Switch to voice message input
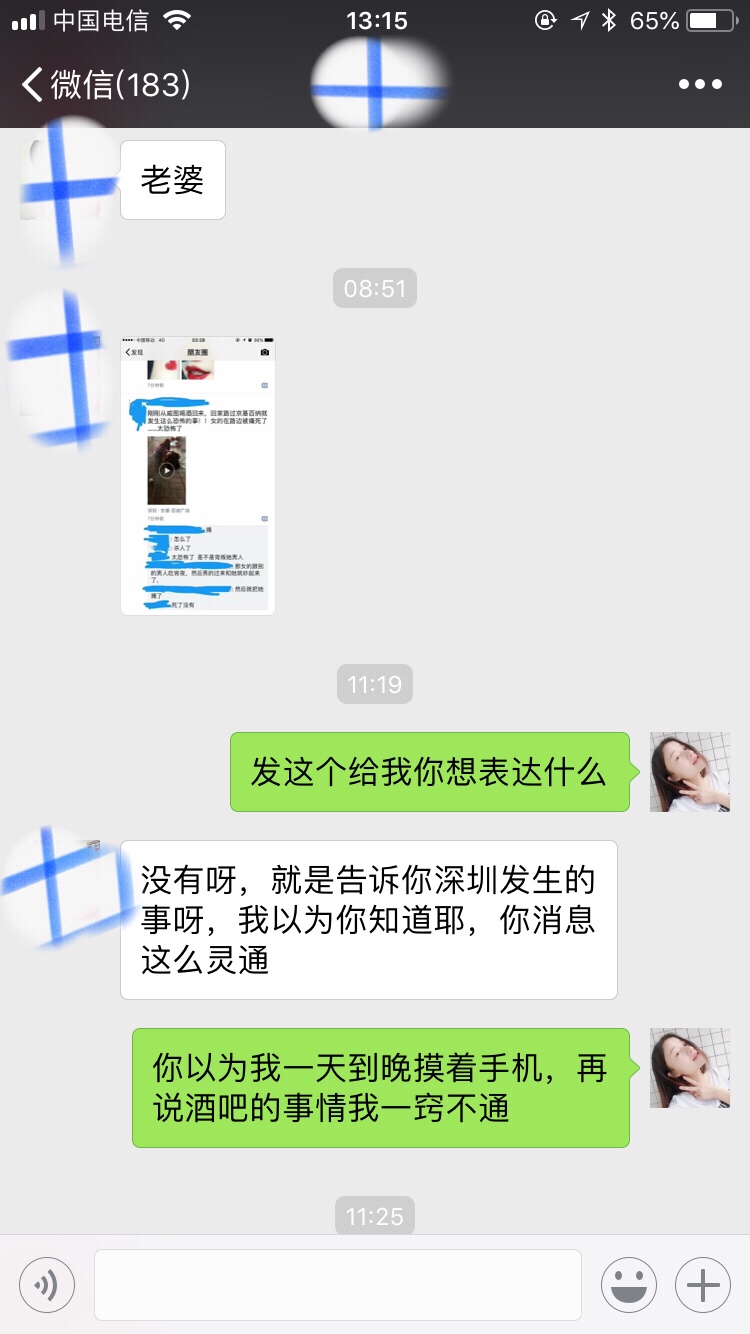 pos(46,1285)
